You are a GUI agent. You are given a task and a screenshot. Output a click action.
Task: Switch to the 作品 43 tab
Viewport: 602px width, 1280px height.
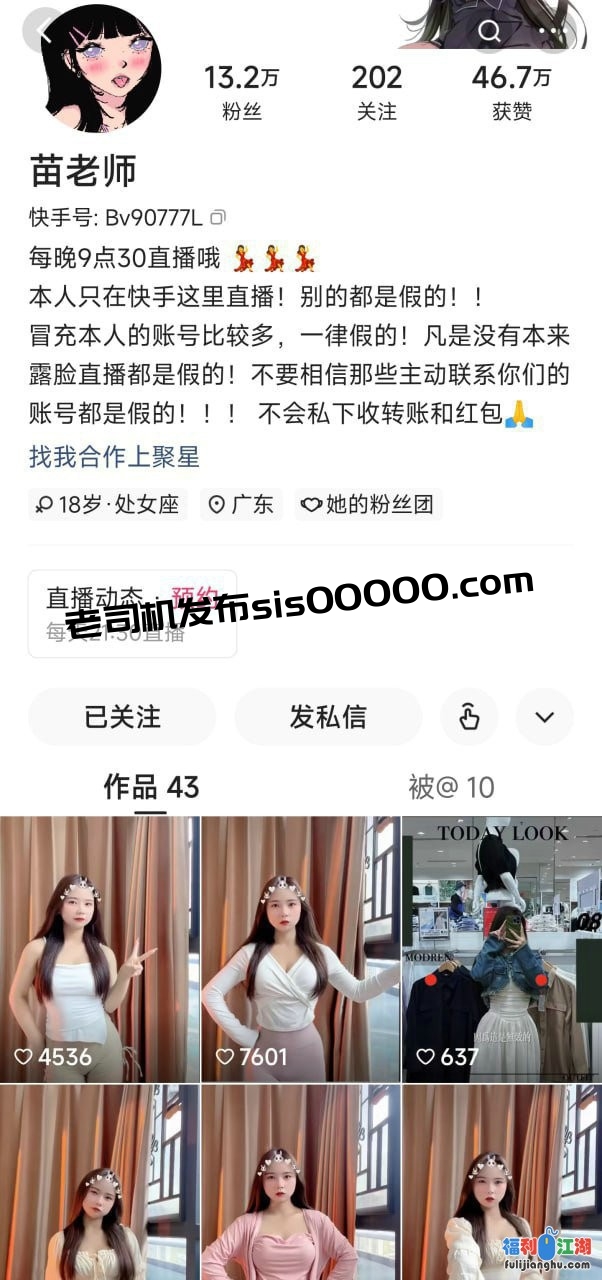151,787
